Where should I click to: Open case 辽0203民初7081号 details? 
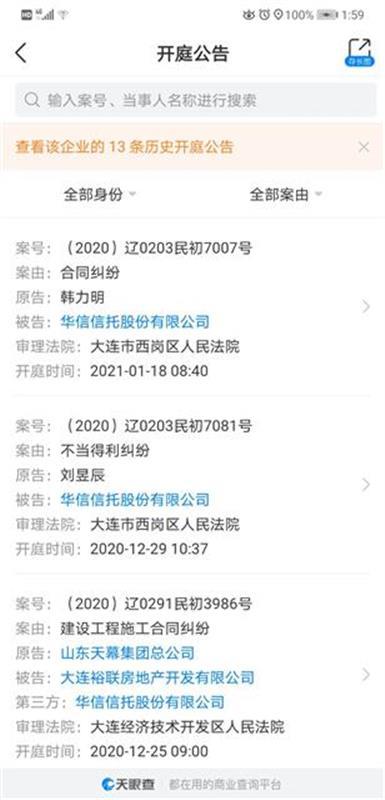pyautogui.click(x=192, y=487)
